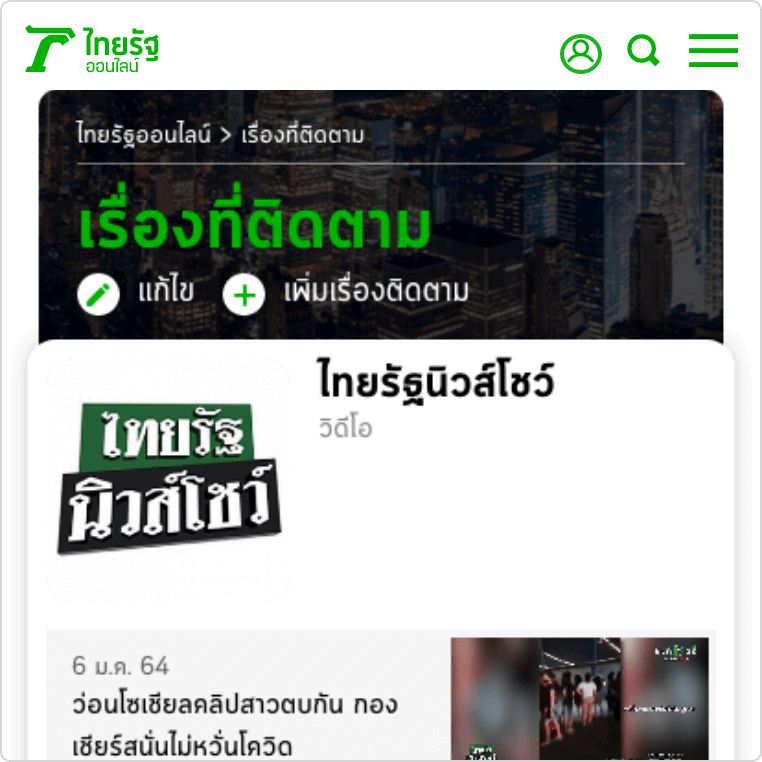The image size is (762, 762).
Task: Open the ไทยรัฐนิวส์โชว์ topic card
Action: coord(436,382)
